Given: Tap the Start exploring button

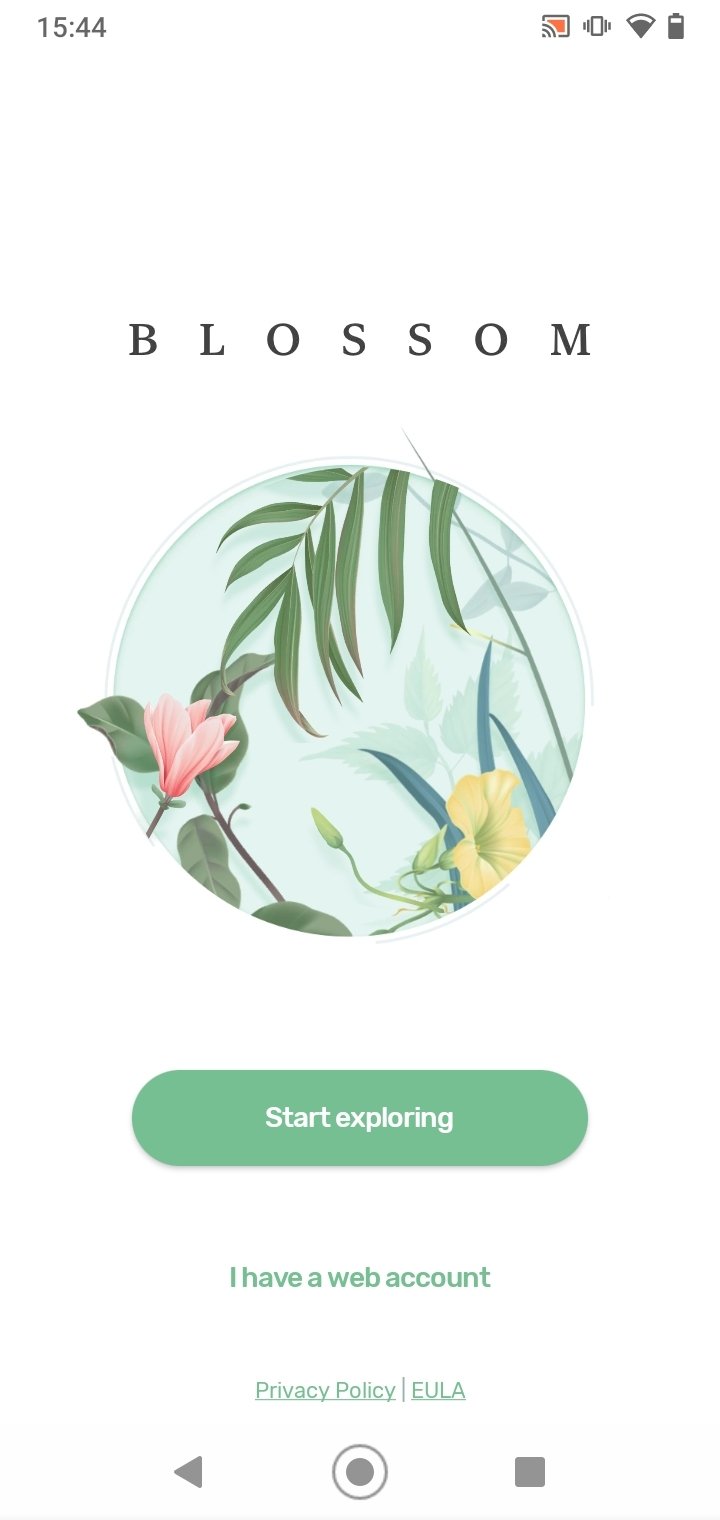Looking at the screenshot, I should click(360, 1117).
